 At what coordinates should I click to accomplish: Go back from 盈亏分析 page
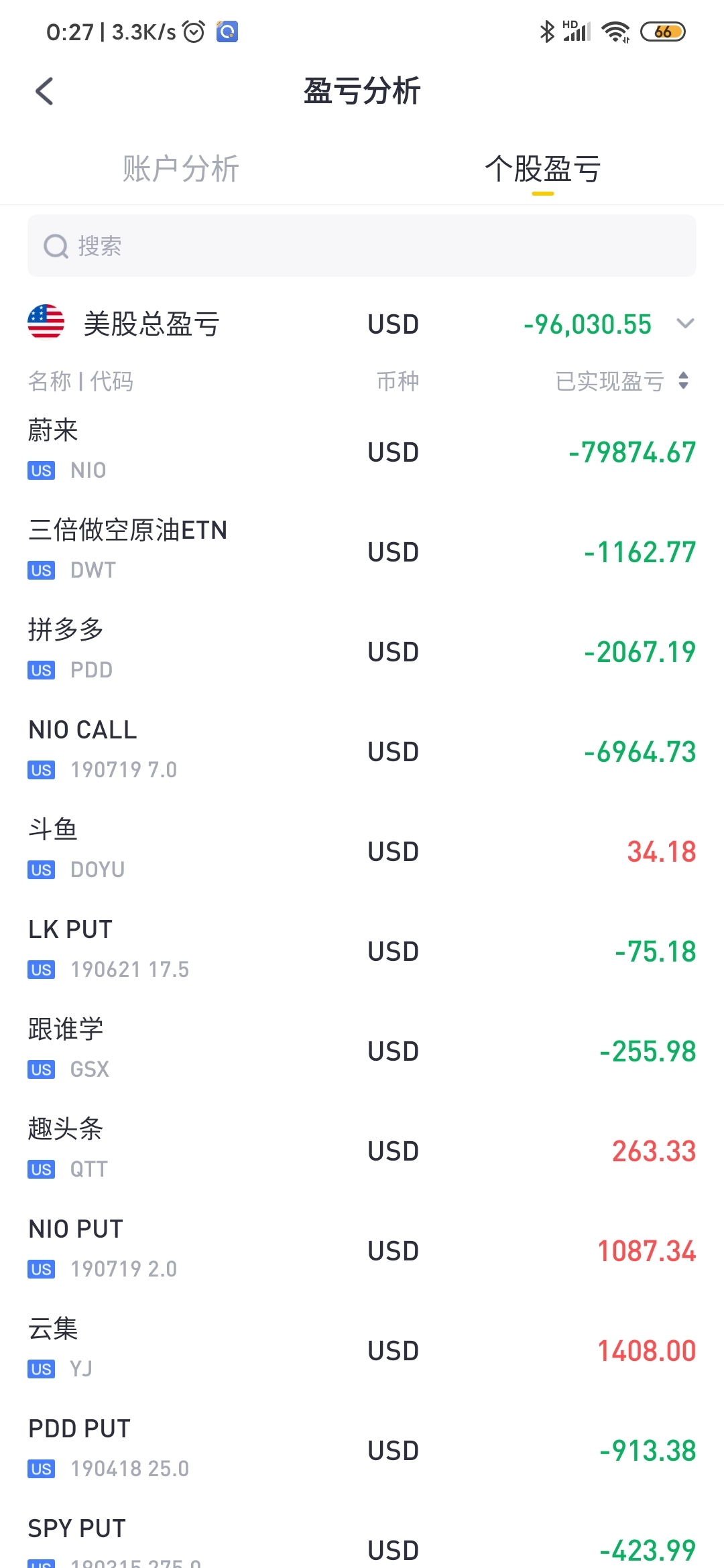point(44,91)
